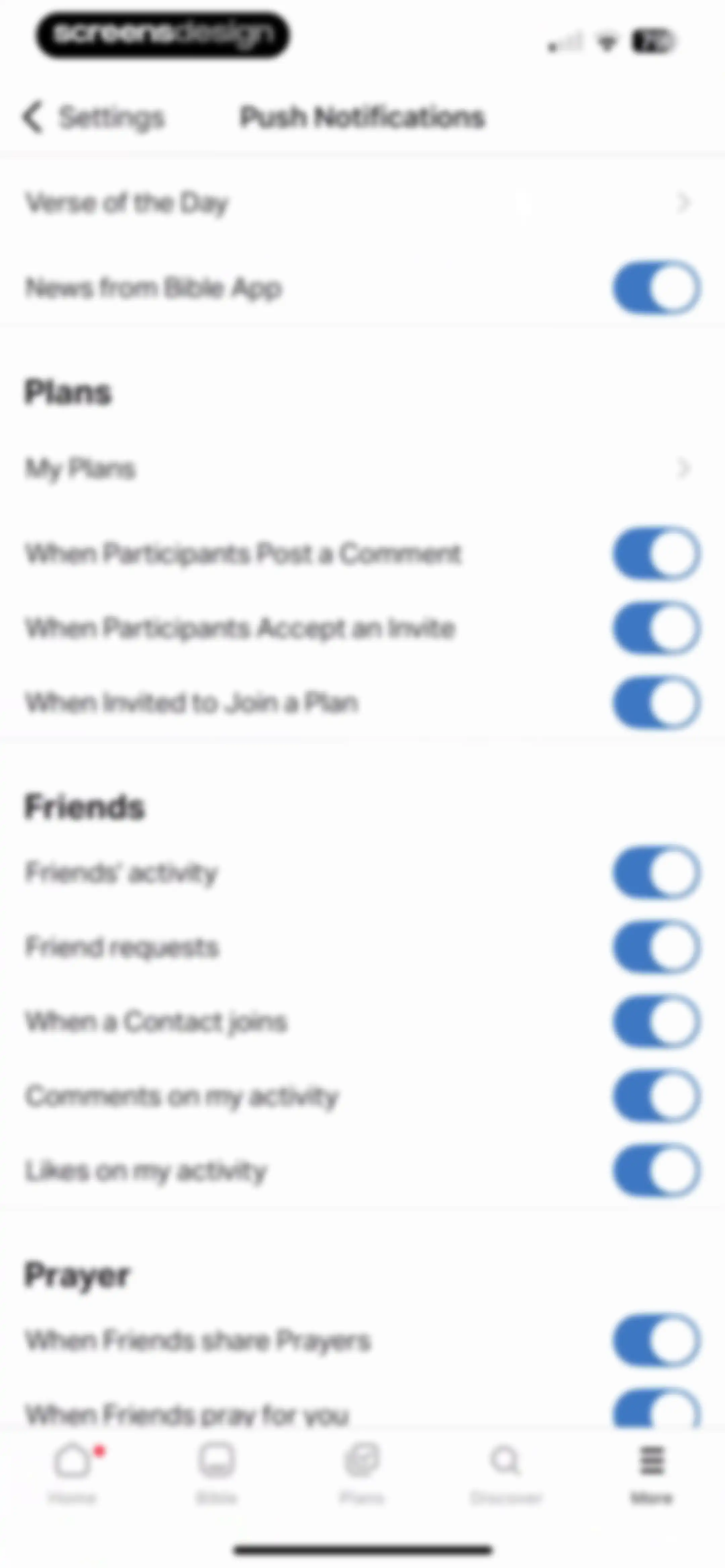Toggle Friend requests notifications
This screenshot has height=1568, width=725.
[x=656, y=947]
